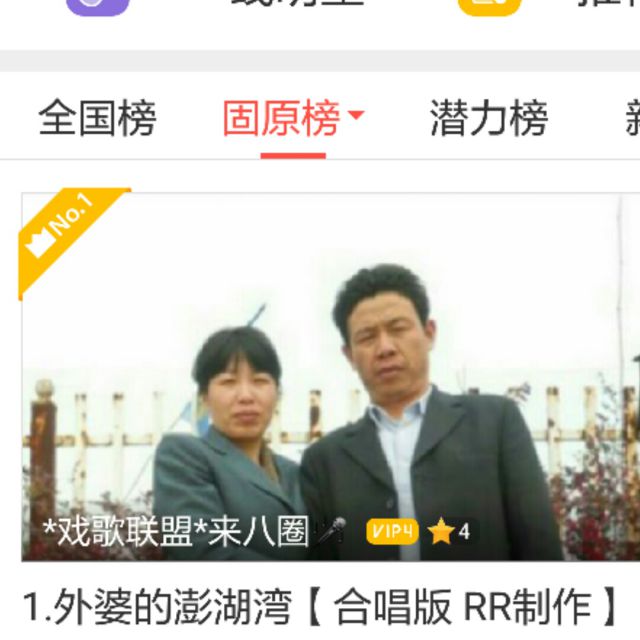The height and width of the screenshot is (640, 640).
Task: Switch to the 潜力榜 tab
Action: (x=489, y=118)
